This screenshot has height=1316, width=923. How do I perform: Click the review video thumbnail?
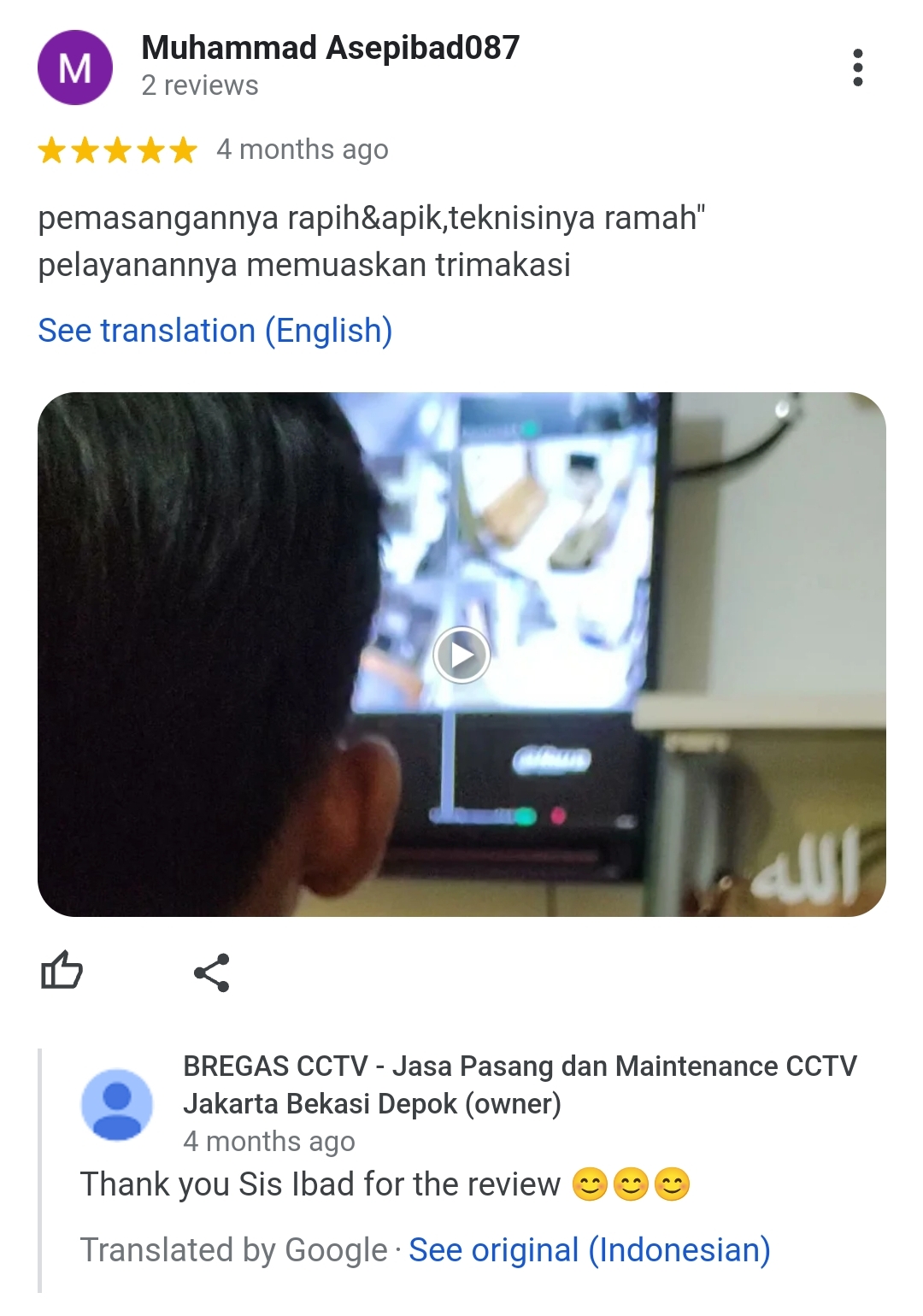point(461,655)
